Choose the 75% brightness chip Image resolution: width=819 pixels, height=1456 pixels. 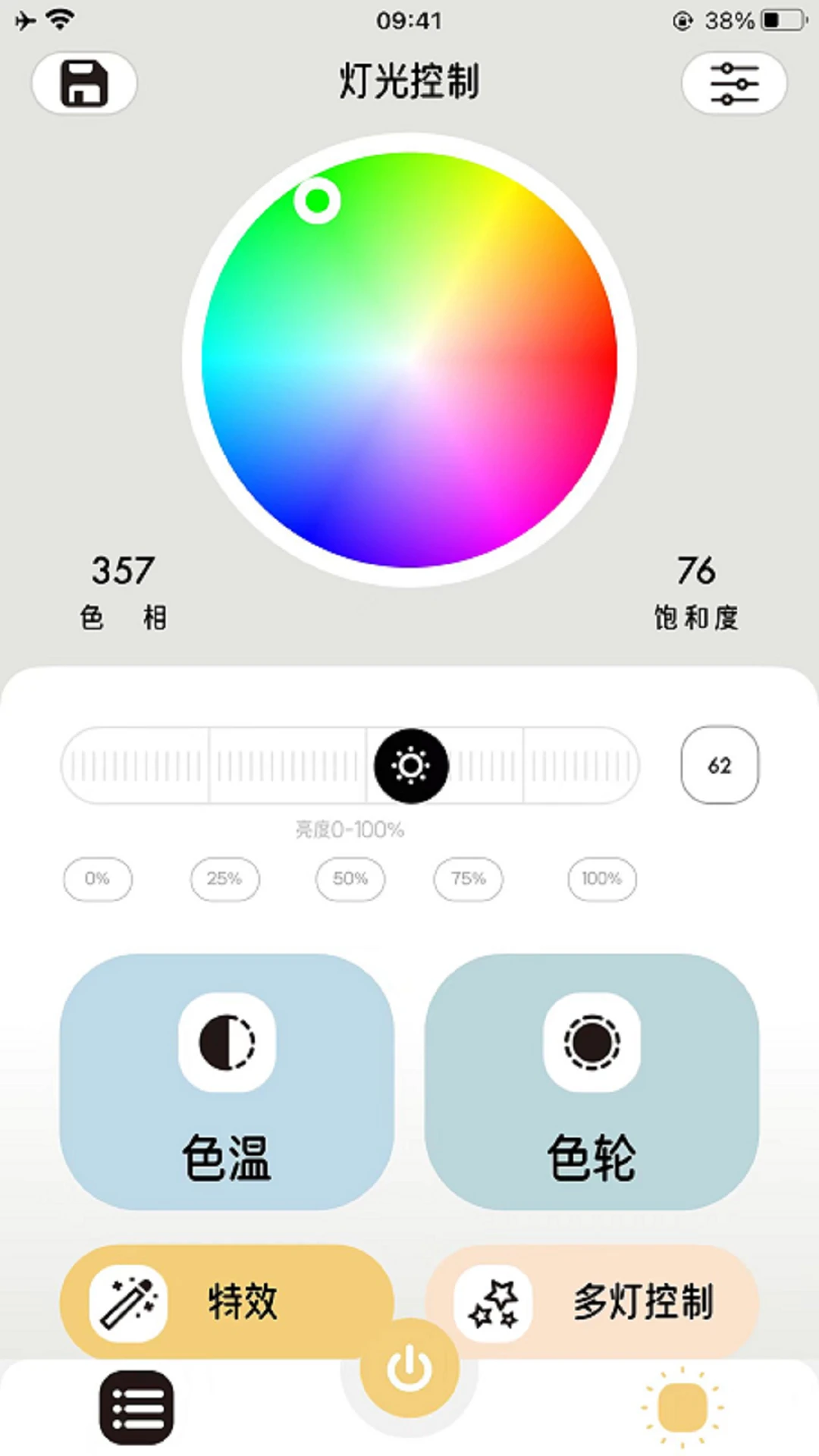[468, 879]
